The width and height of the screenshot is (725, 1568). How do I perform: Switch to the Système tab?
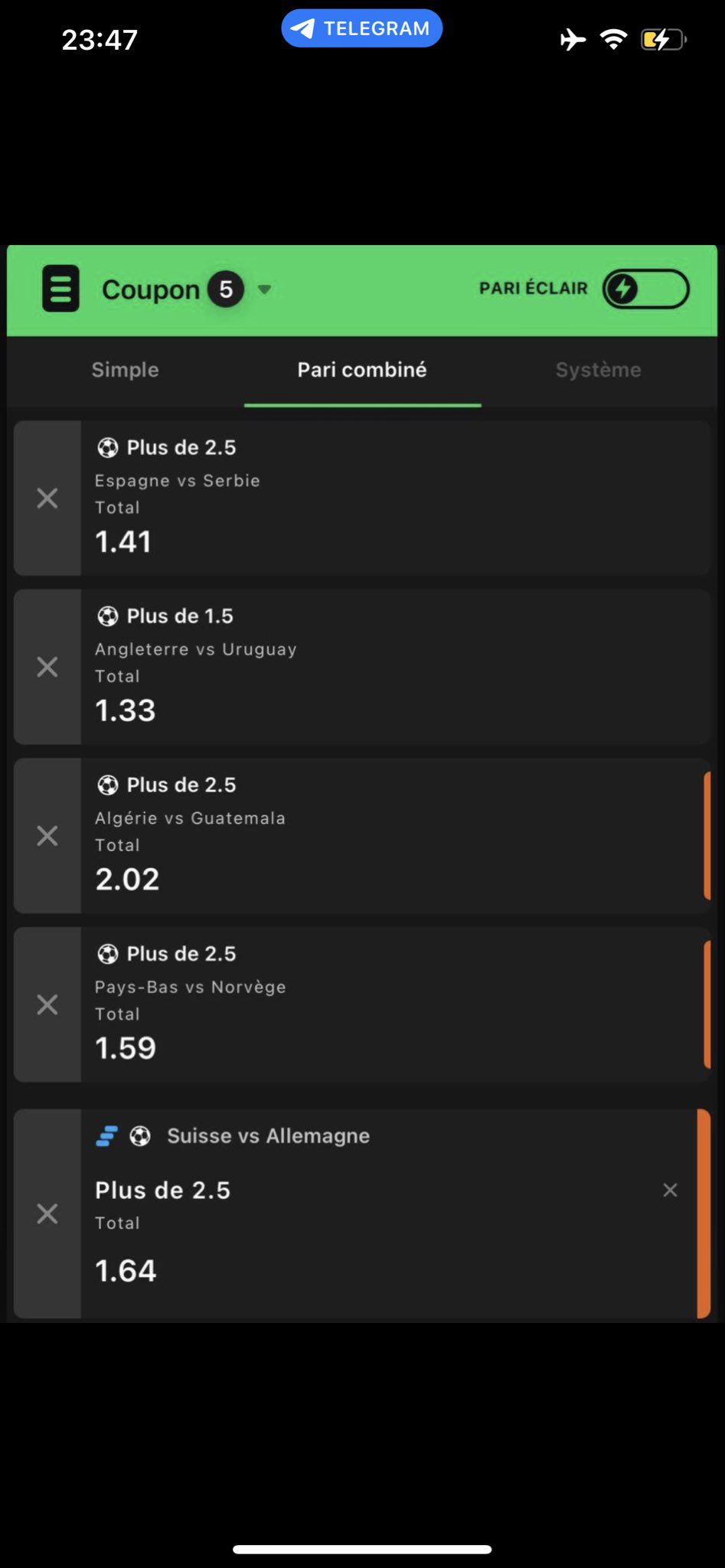[x=598, y=370]
